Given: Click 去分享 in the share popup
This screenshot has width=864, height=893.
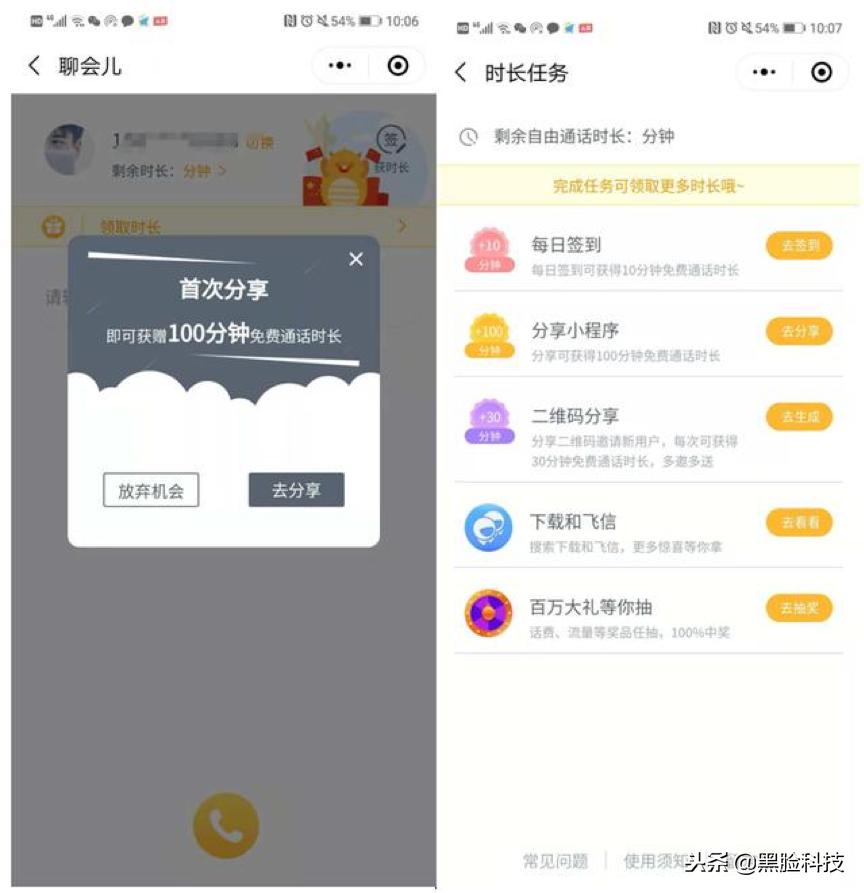Looking at the screenshot, I should (296, 490).
